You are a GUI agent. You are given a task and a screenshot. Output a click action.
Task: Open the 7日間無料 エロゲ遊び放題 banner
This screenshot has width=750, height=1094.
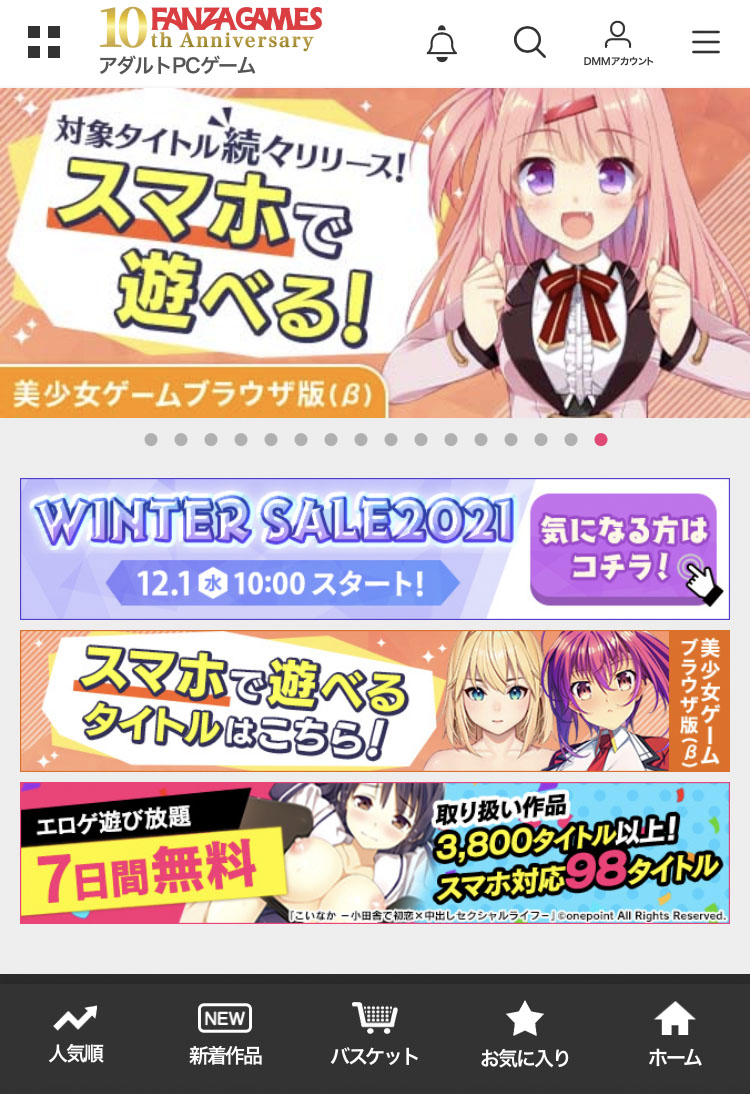click(x=375, y=853)
